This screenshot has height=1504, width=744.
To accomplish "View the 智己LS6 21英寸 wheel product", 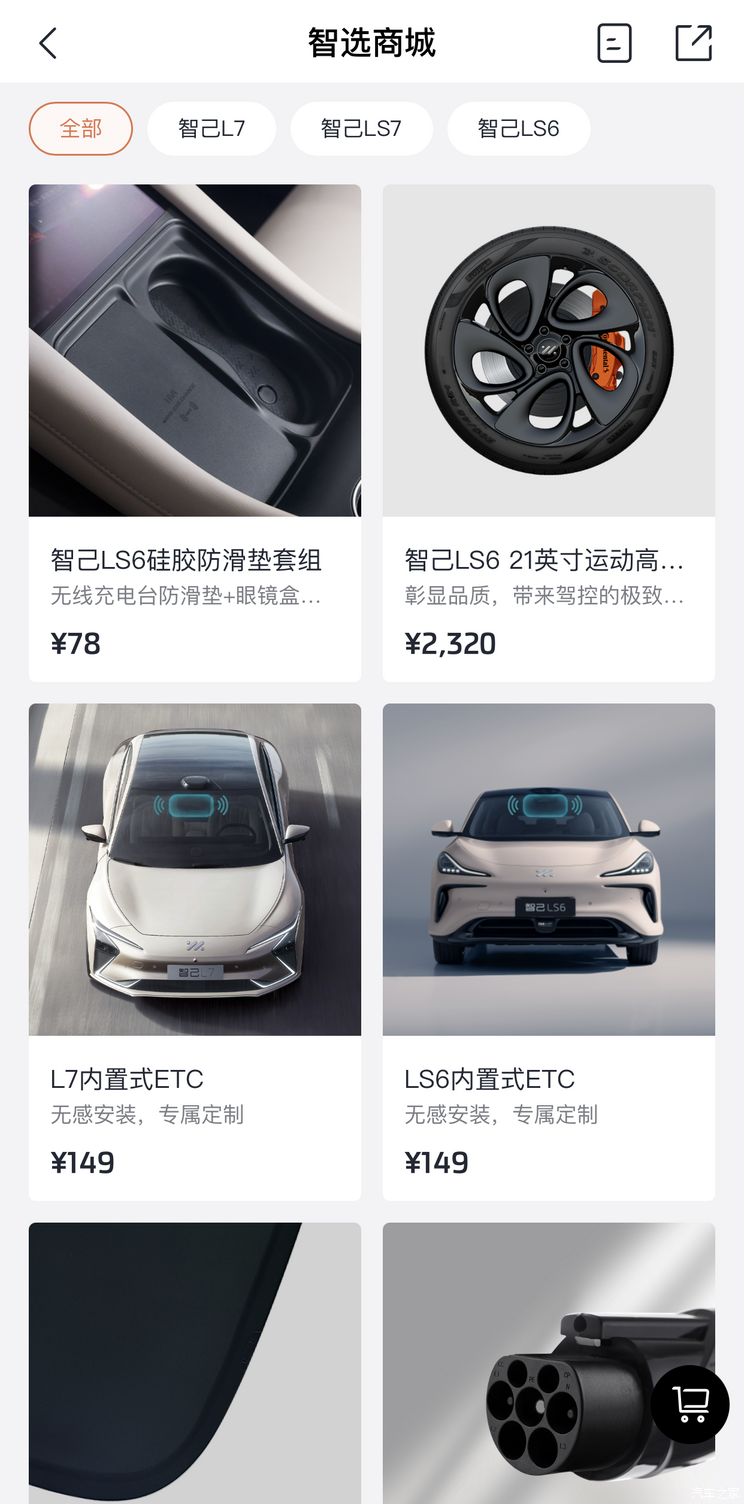I will click(x=549, y=432).
